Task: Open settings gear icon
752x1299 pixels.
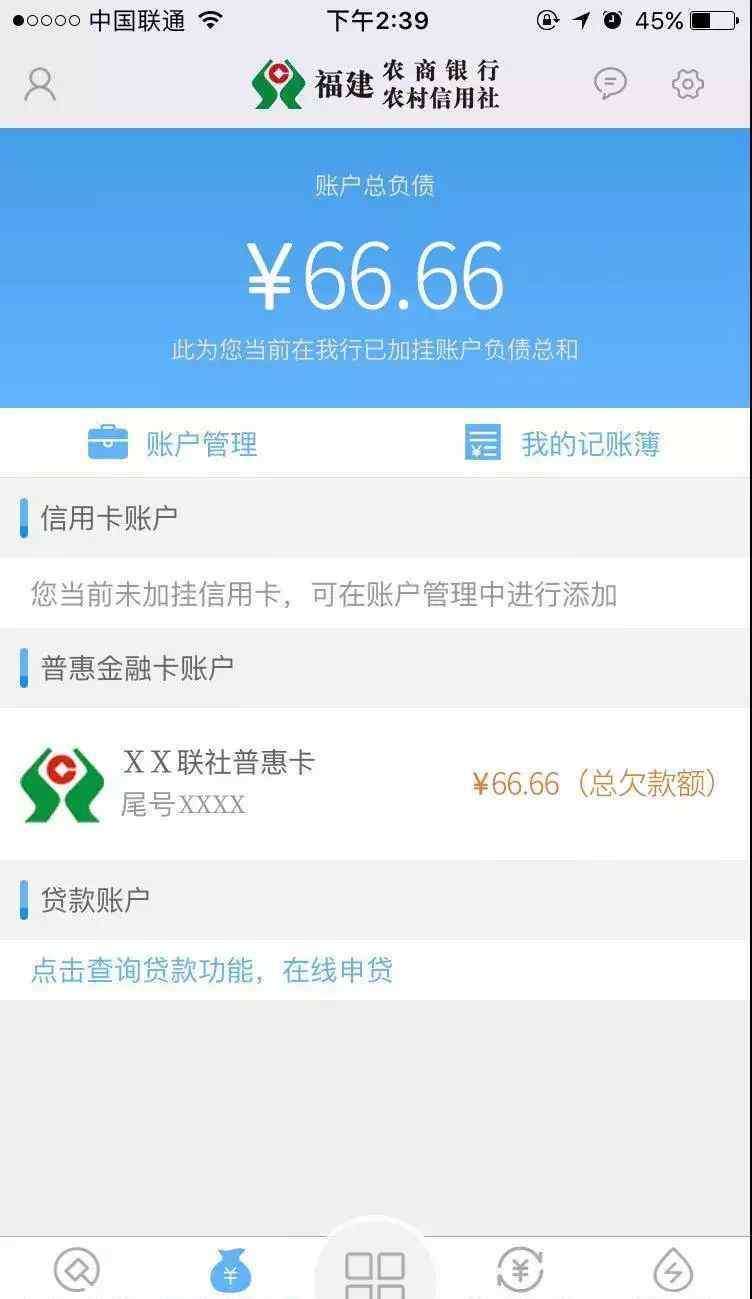Action: (688, 84)
